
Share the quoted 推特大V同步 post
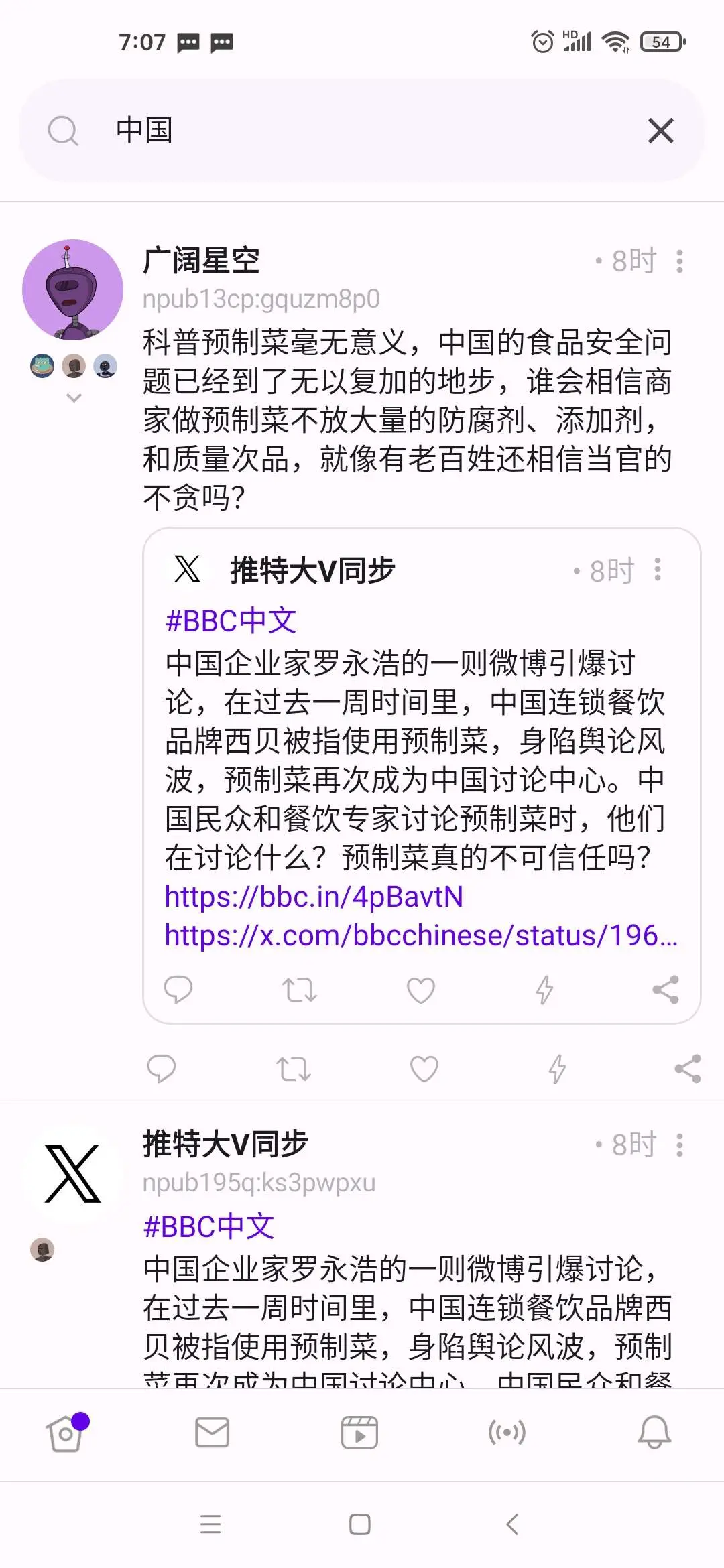[666, 990]
